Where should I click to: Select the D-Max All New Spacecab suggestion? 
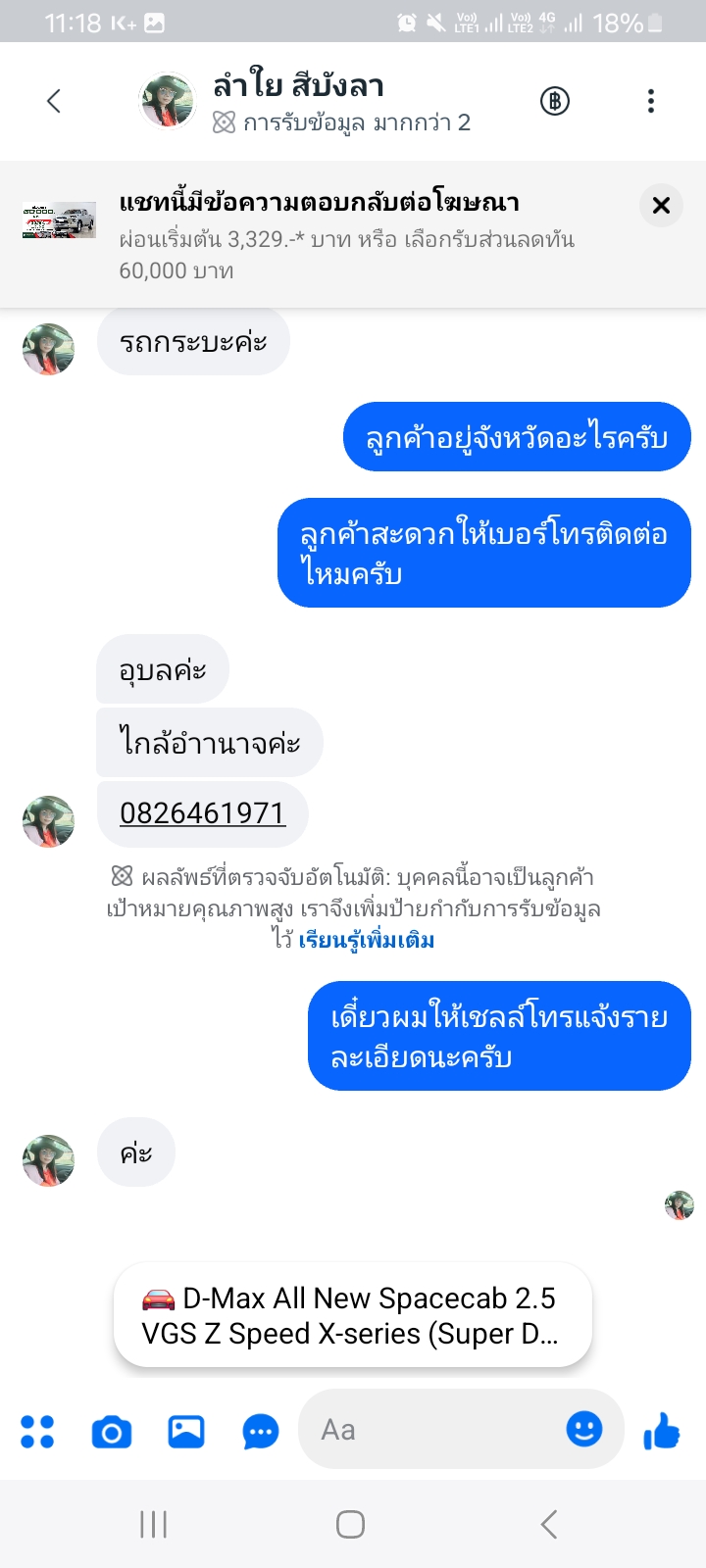point(353,1315)
